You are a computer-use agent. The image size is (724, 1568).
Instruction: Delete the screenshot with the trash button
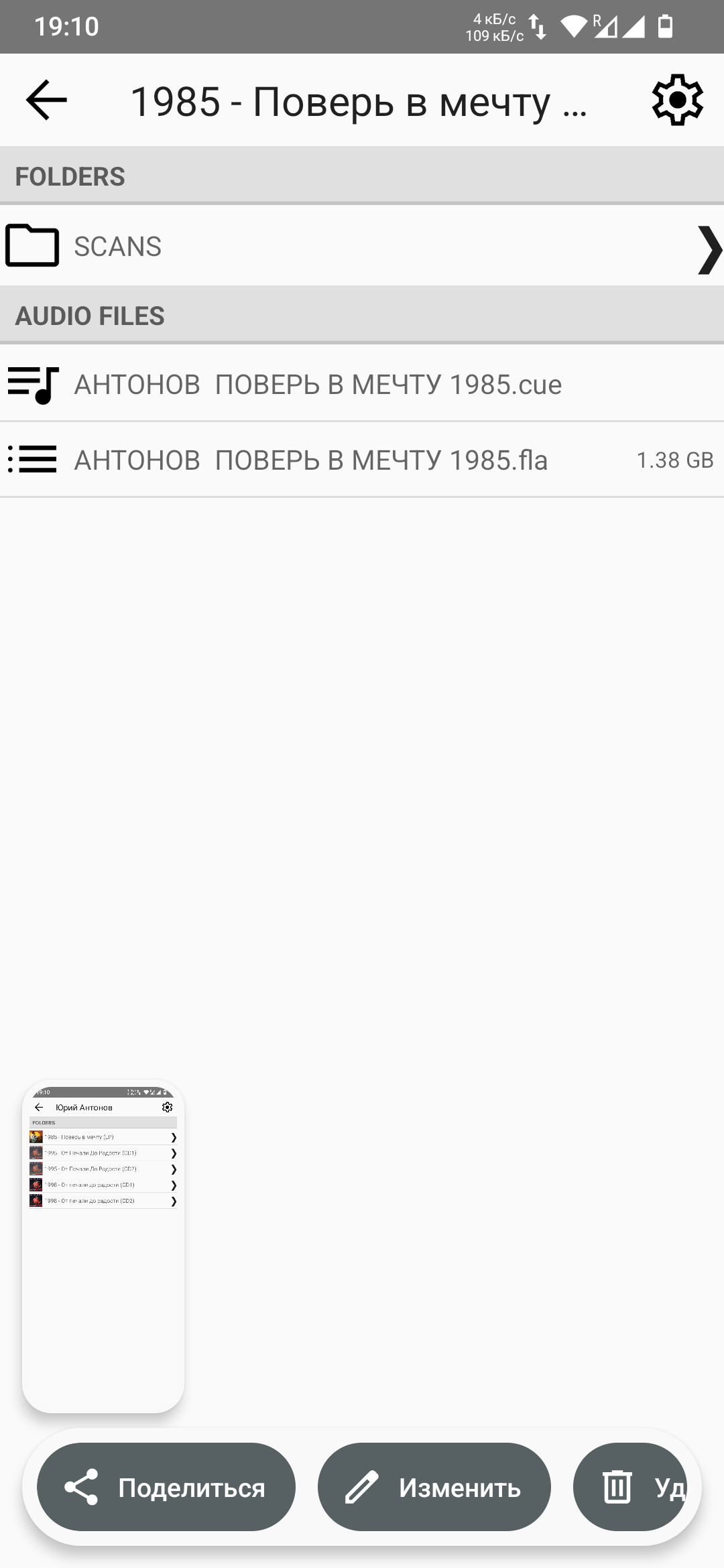click(x=630, y=1488)
